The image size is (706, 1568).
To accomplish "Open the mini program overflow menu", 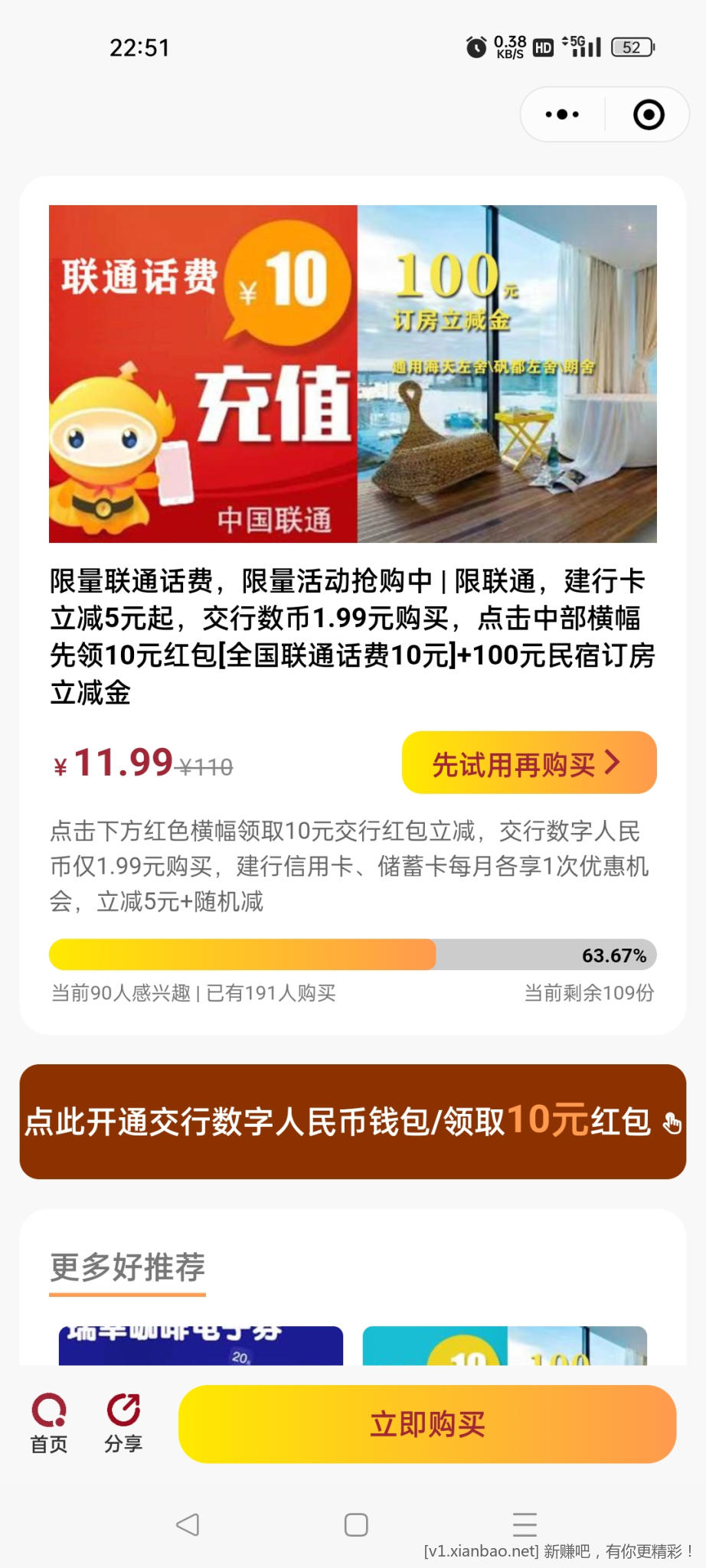I will coord(563,115).
